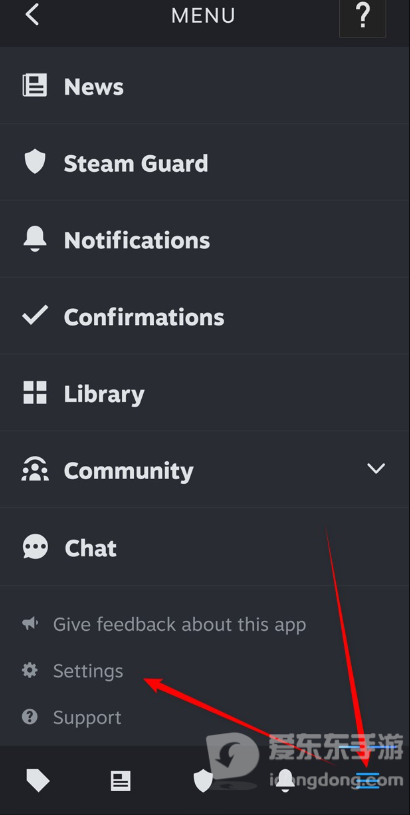Switch to the Steam Guard shield tab
The height and width of the screenshot is (815, 410).
(203, 780)
